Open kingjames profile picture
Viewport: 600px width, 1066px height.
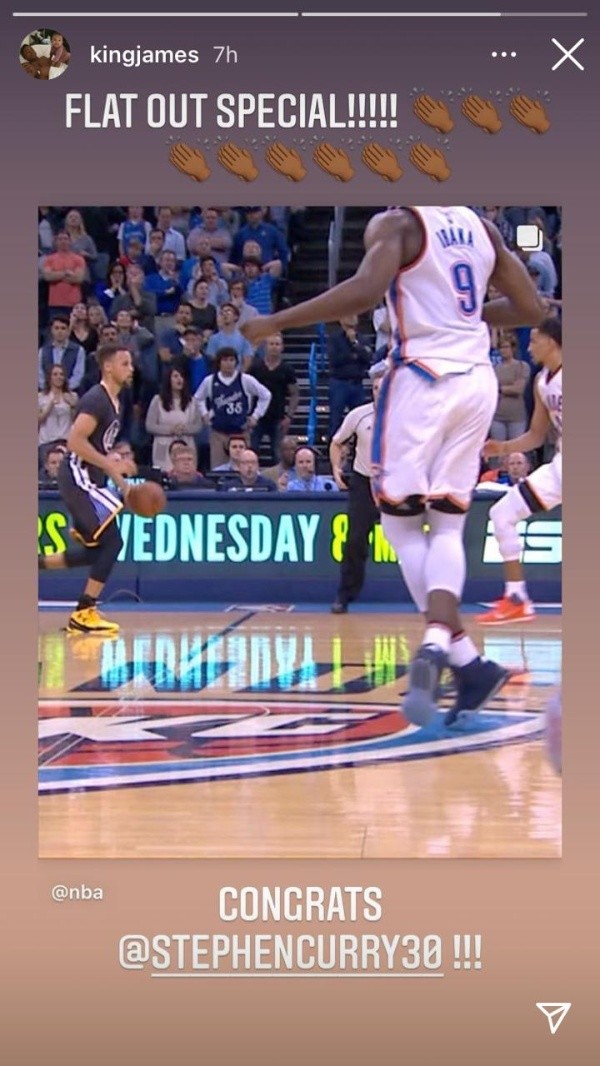44,54
